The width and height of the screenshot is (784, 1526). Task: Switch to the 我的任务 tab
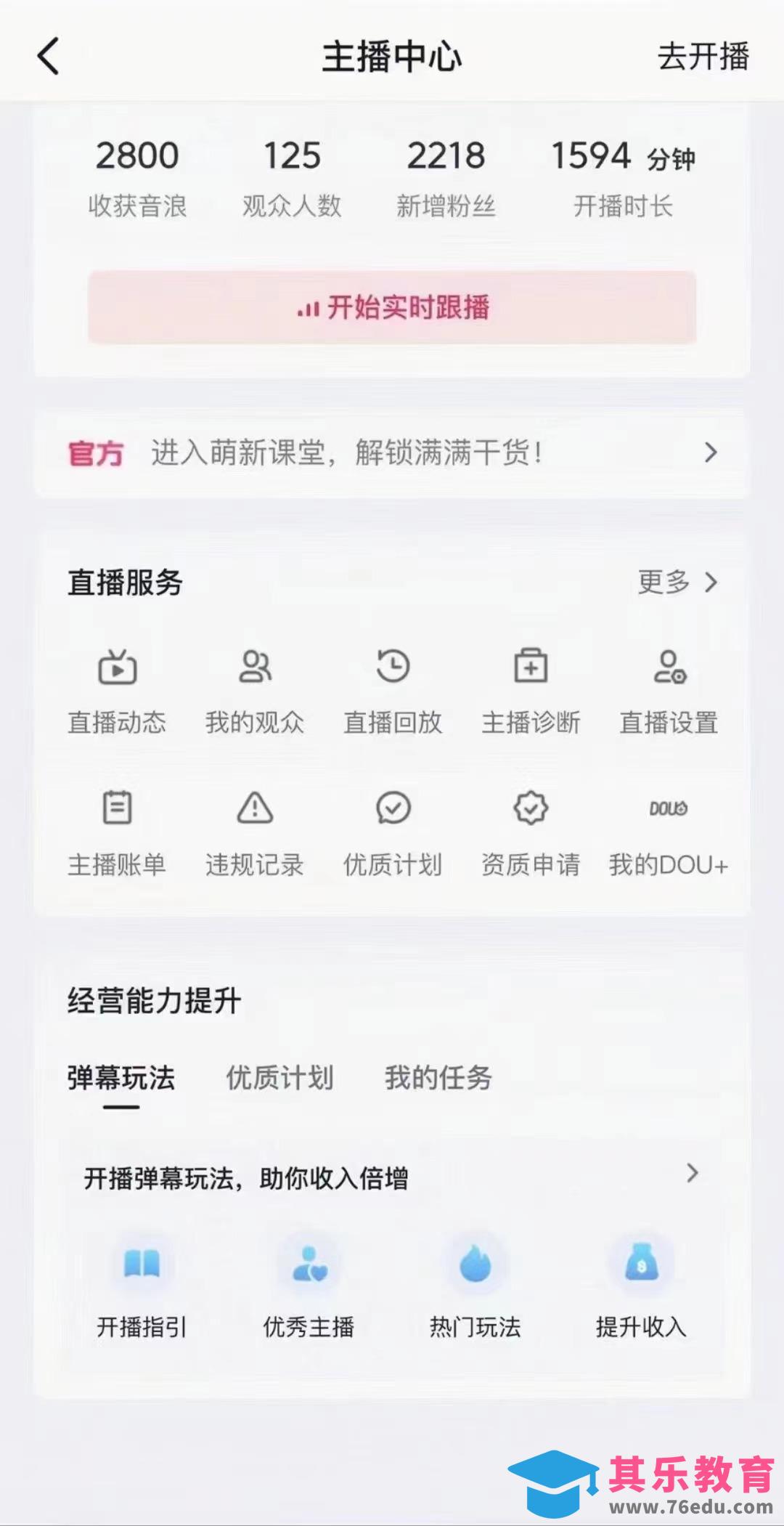[x=438, y=1078]
